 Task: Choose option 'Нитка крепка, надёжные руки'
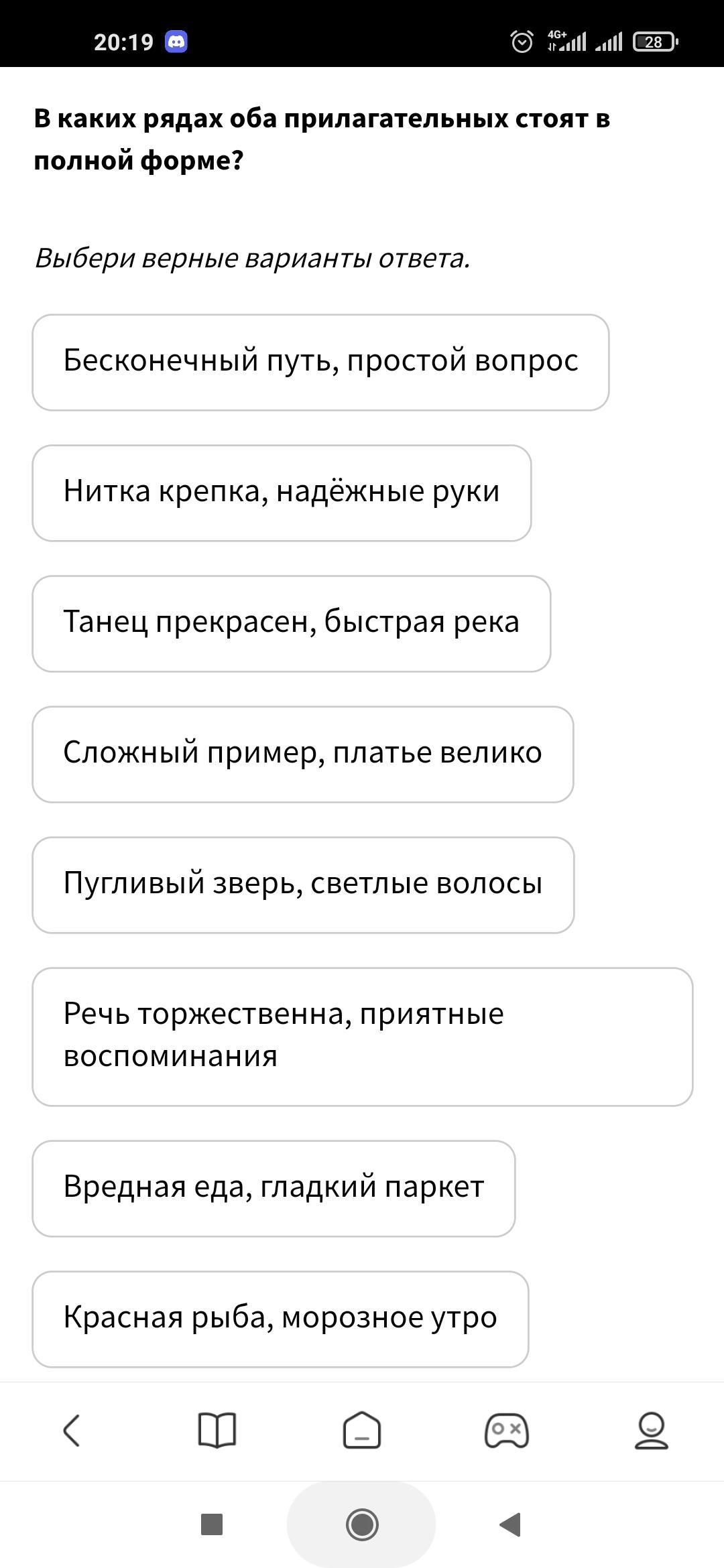click(x=282, y=493)
